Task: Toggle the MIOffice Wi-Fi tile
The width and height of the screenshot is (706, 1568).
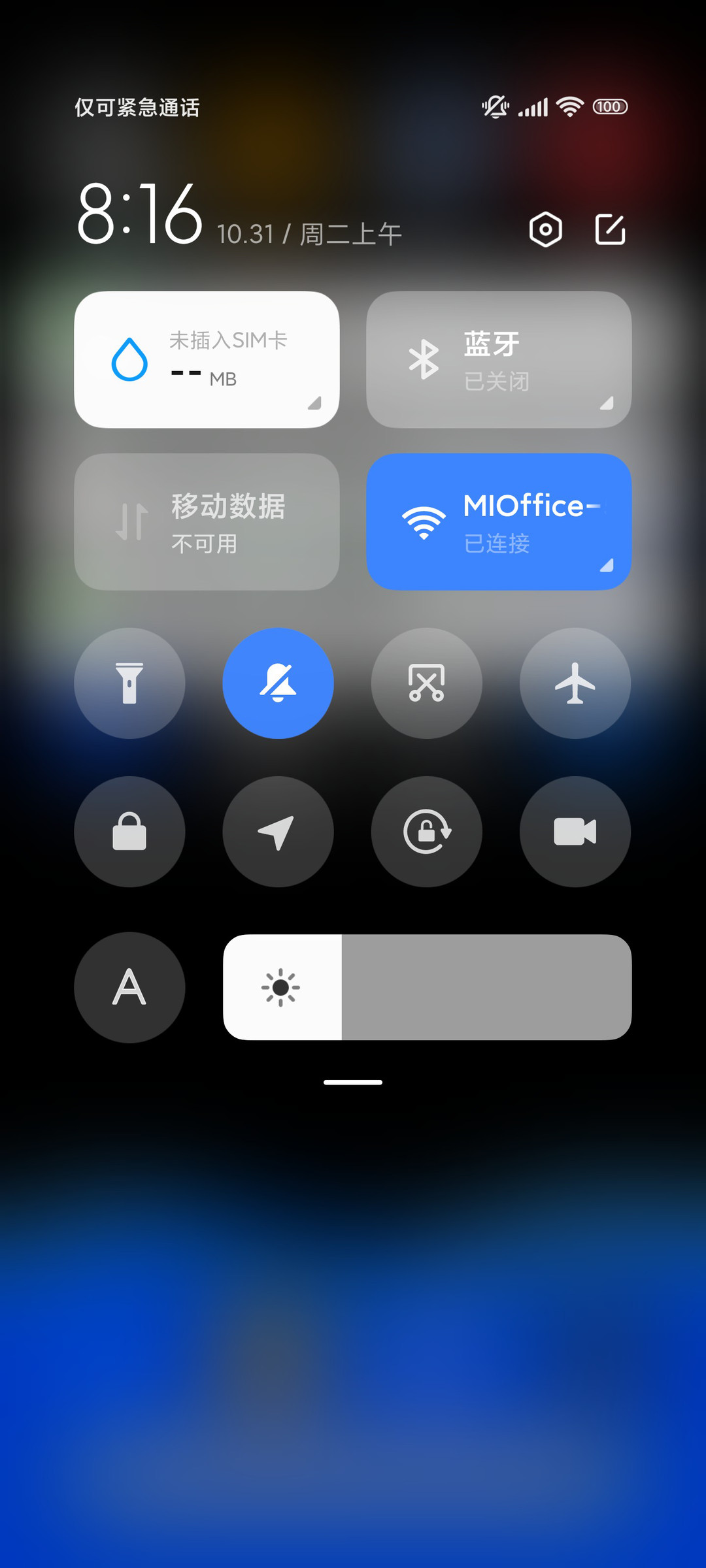Action: tap(499, 522)
